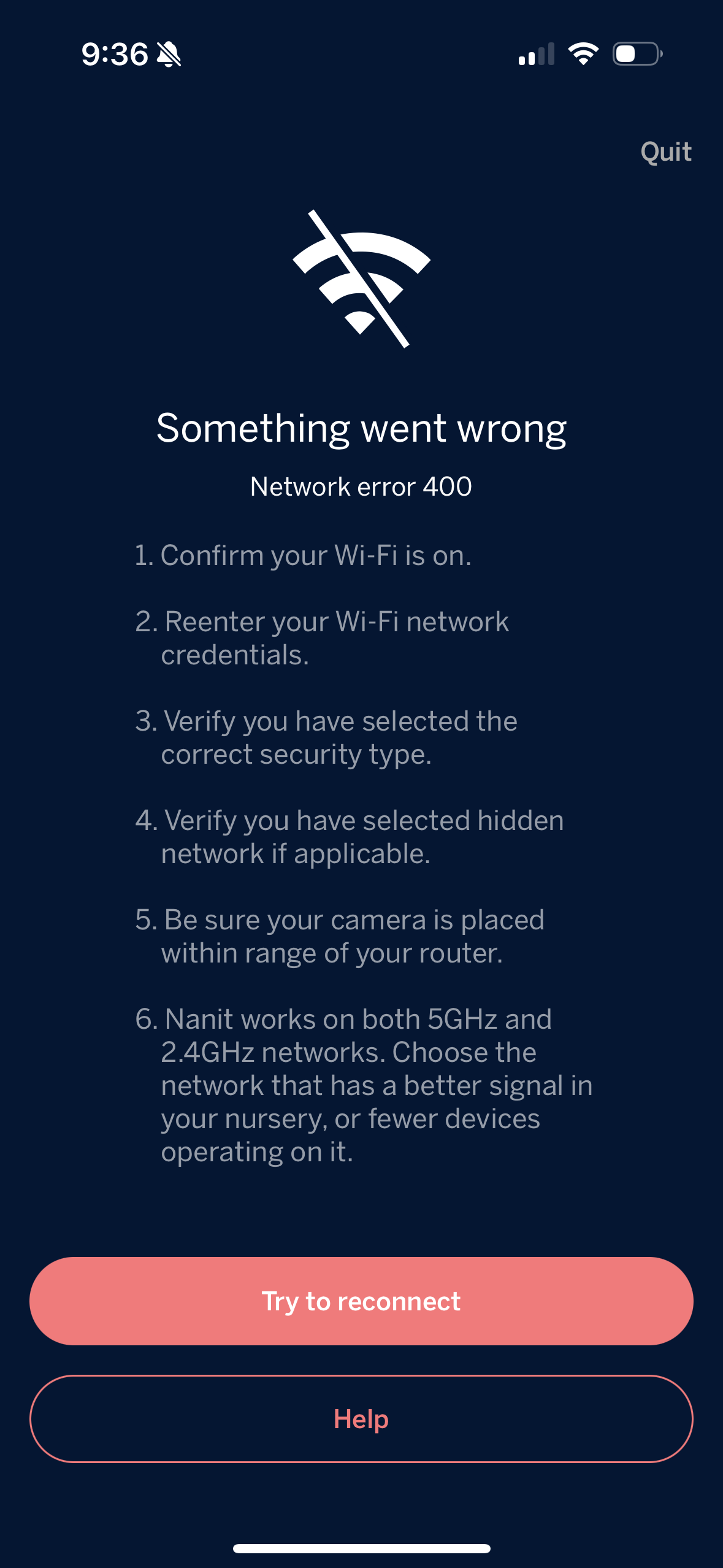This screenshot has height=1568, width=723.
Task: Open Help for network error
Action: [x=361, y=1419]
